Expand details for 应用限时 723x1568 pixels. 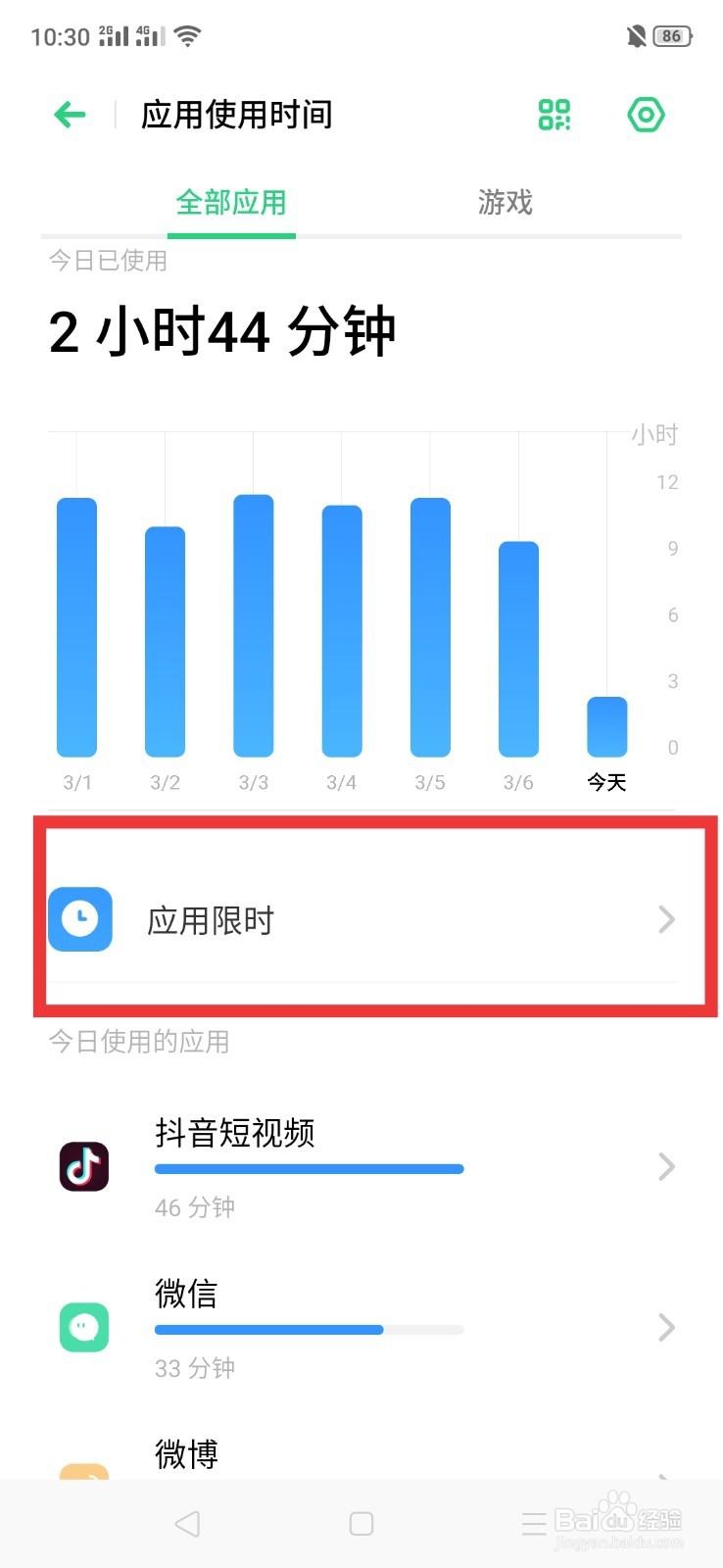666,919
